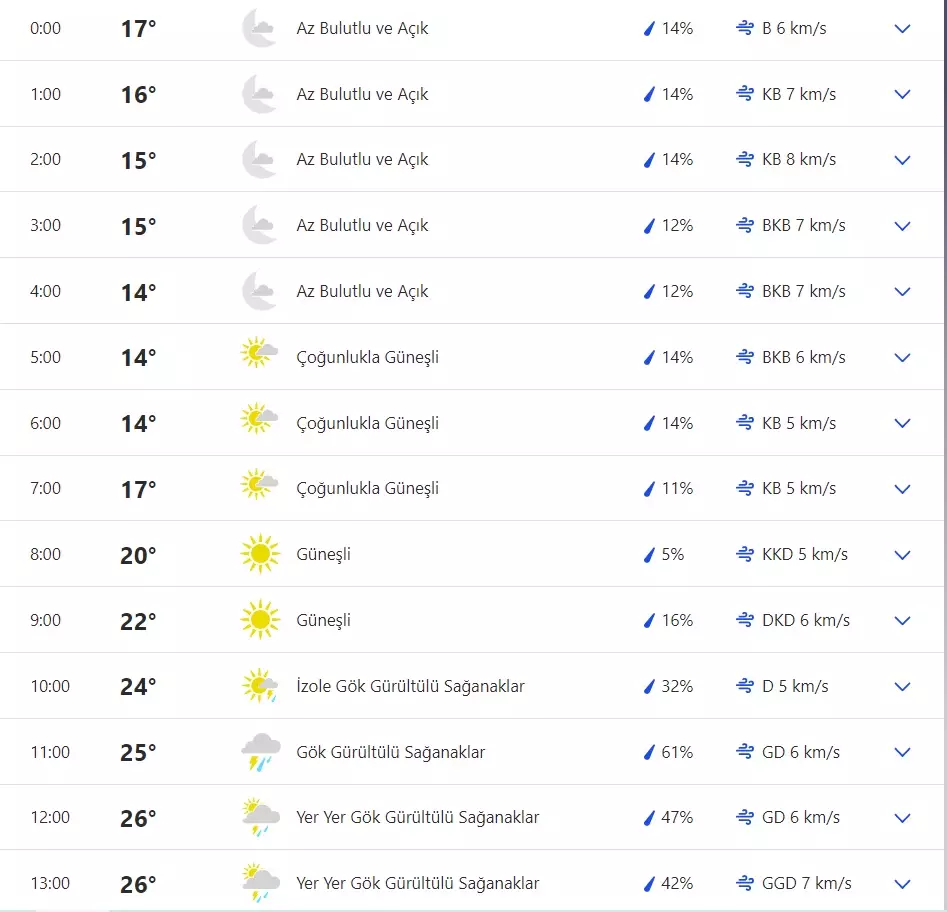Open the 11:00 Gök Gürültülü Sağanaklar details
This screenshot has height=912, width=947.
pos(902,753)
